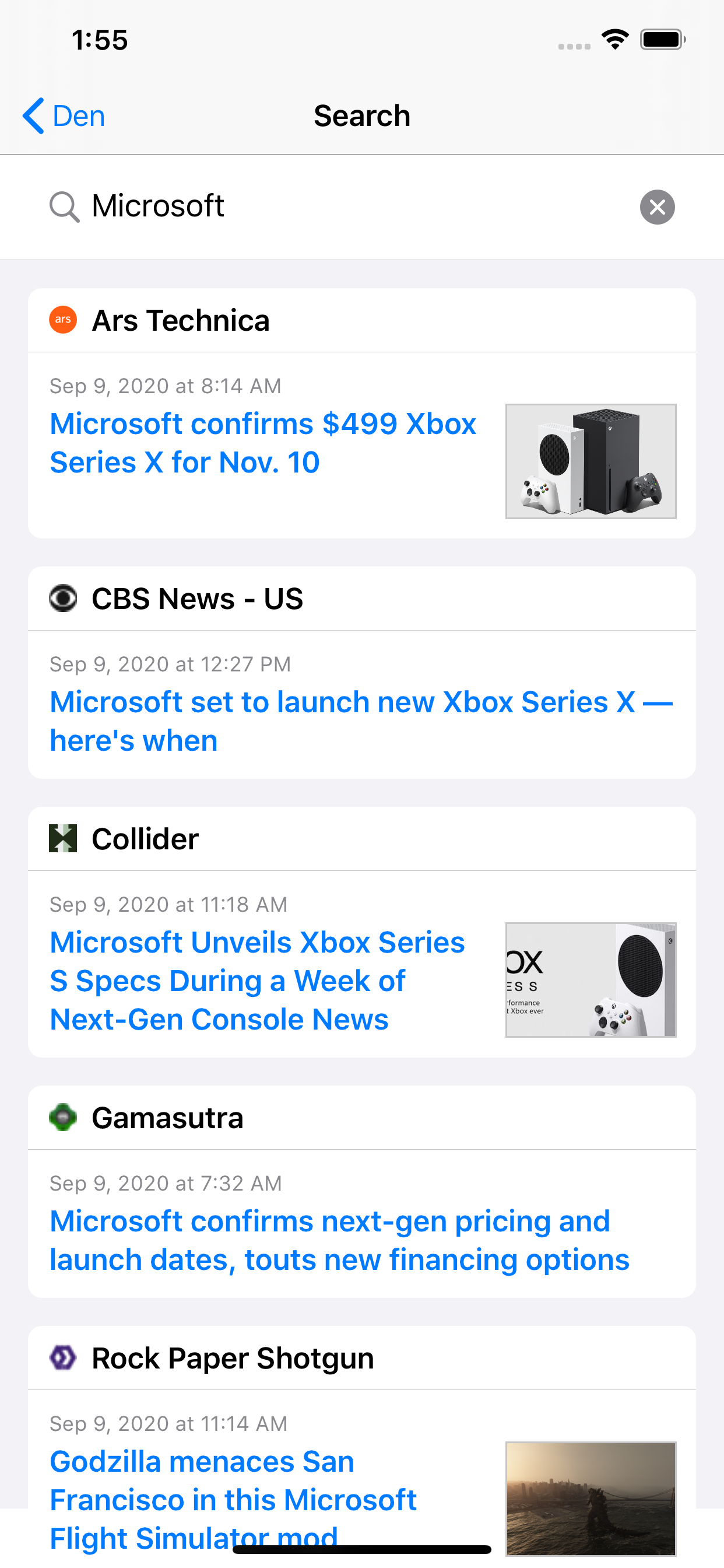724x1568 pixels.
Task: Click the Rock Paper Shotgun feed icon
Action: coord(64,1357)
